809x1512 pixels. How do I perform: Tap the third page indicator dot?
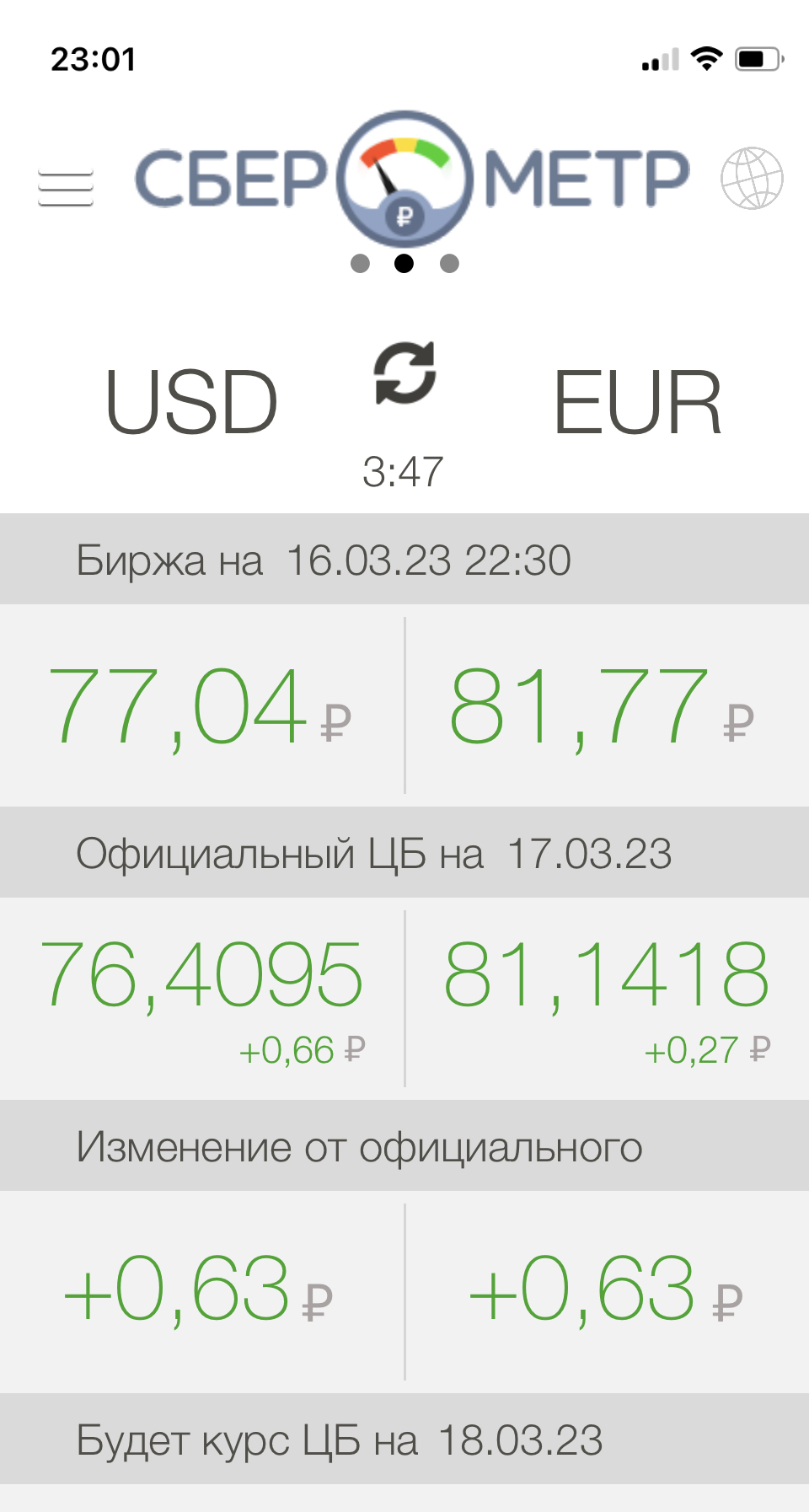point(450,264)
